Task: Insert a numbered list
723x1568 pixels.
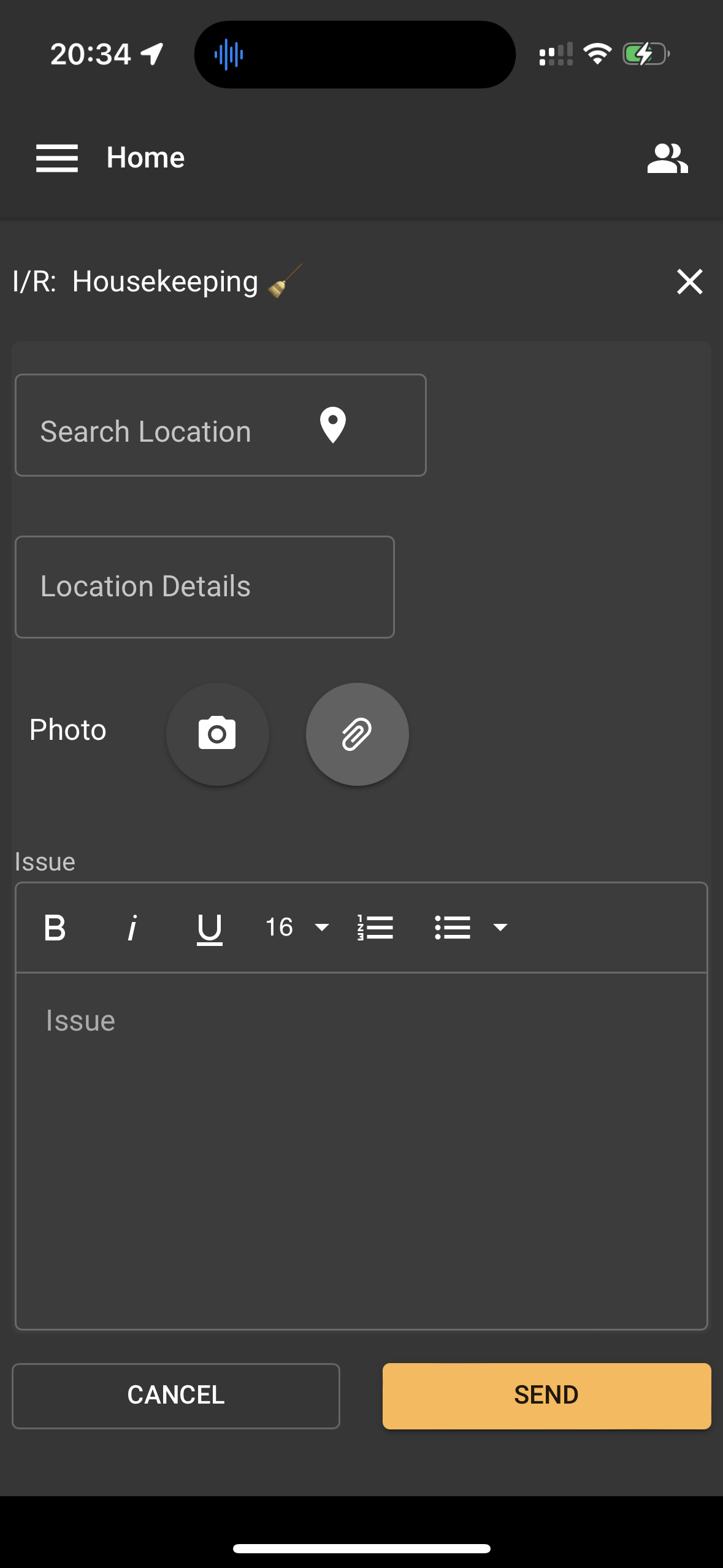Action: (x=375, y=928)
